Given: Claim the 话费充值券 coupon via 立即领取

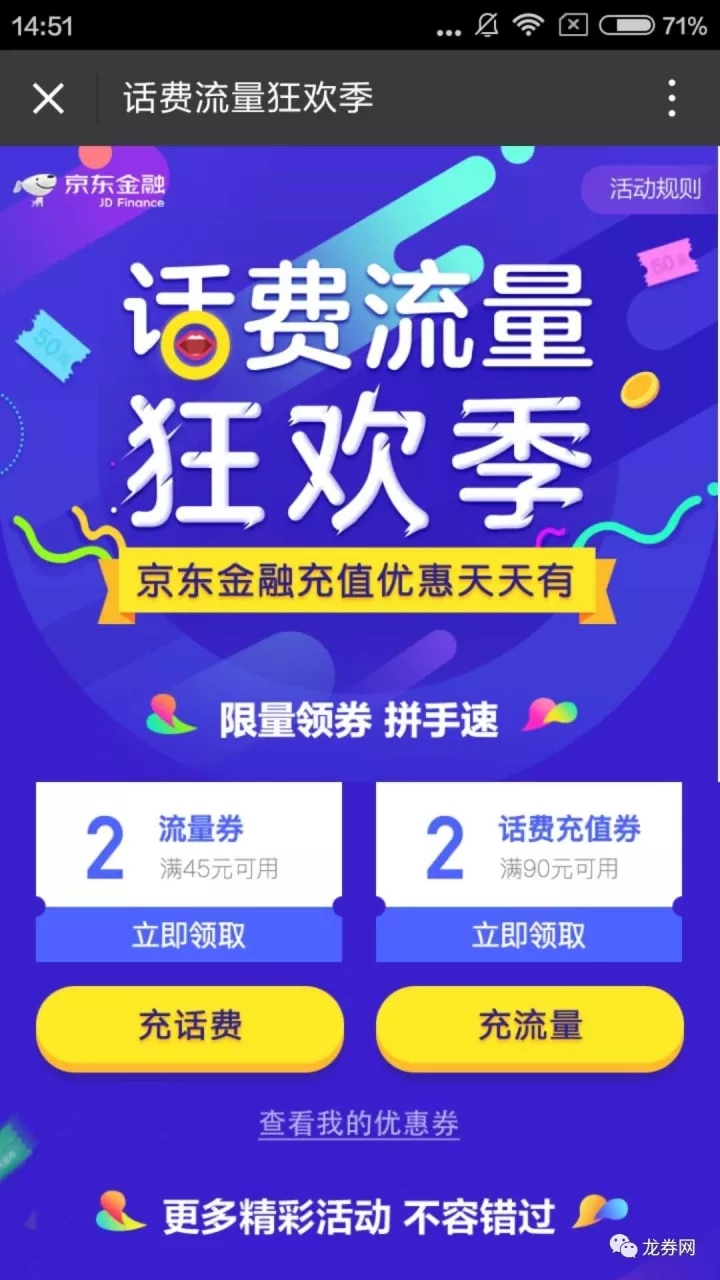Looking at the screenshot, I should coord(529,936).
